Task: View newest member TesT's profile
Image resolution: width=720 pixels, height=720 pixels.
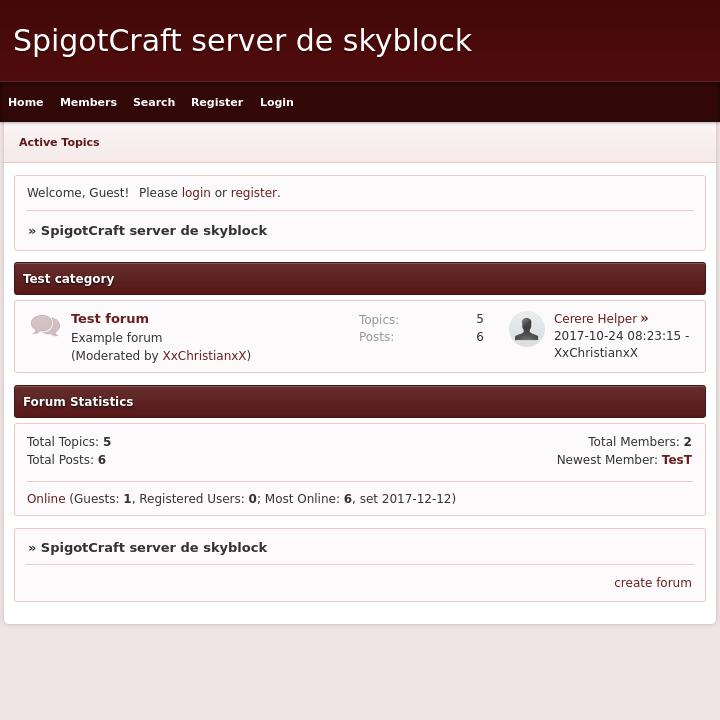Action: 677,460
